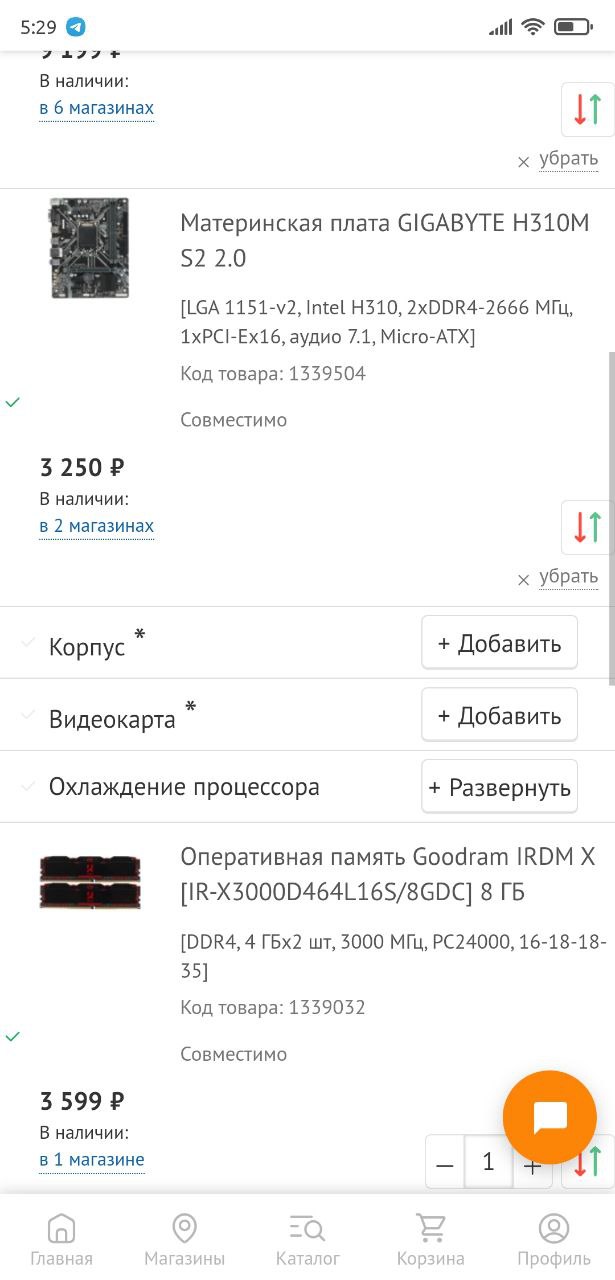Open the Goodram IRDM X memory product

coord(387,873)
